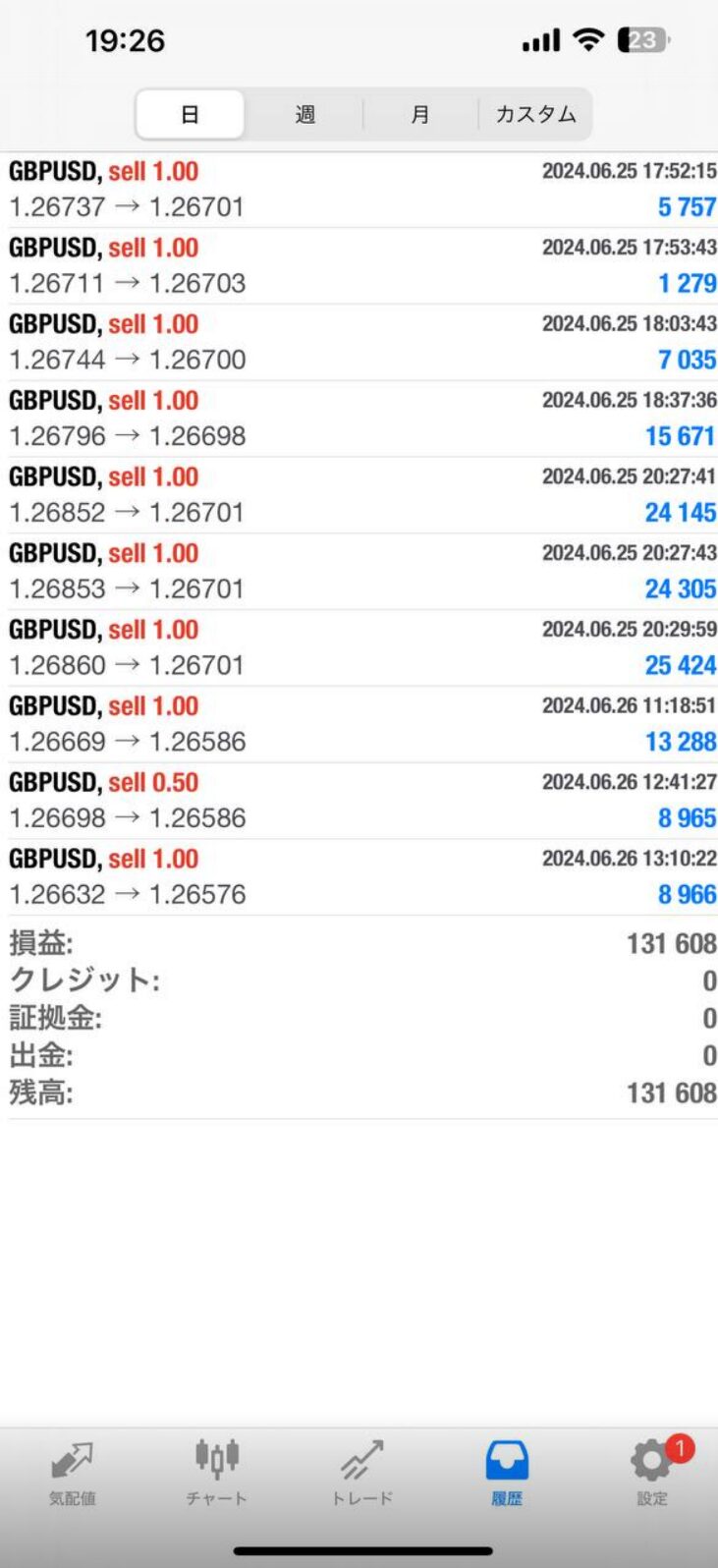Open the trade with profit 8 966
This screenshot has height=1568, width=718.
pyautogui.click(x=359, y=877)
